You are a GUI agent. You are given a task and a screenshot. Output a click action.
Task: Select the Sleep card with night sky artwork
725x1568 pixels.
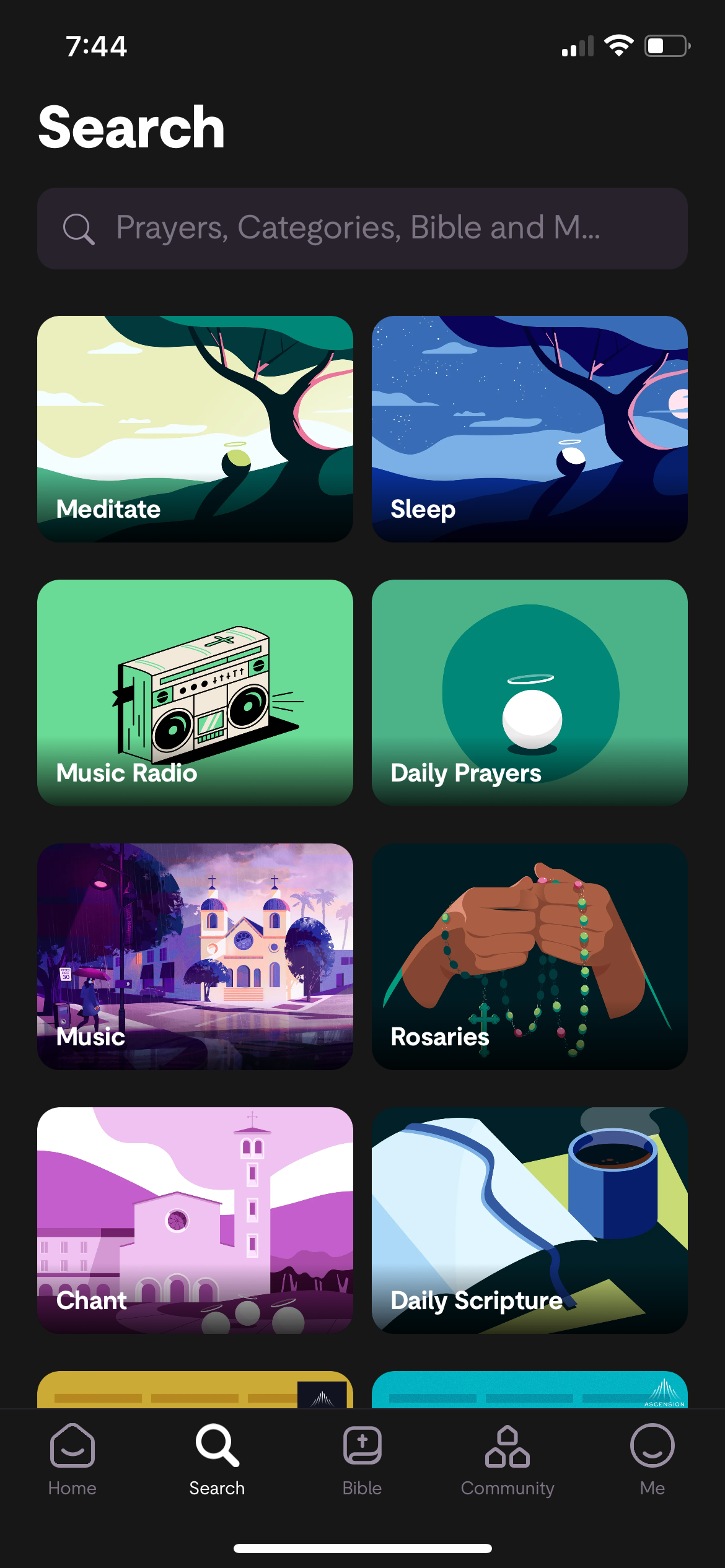pyautogui.click(x=530, y=429)
